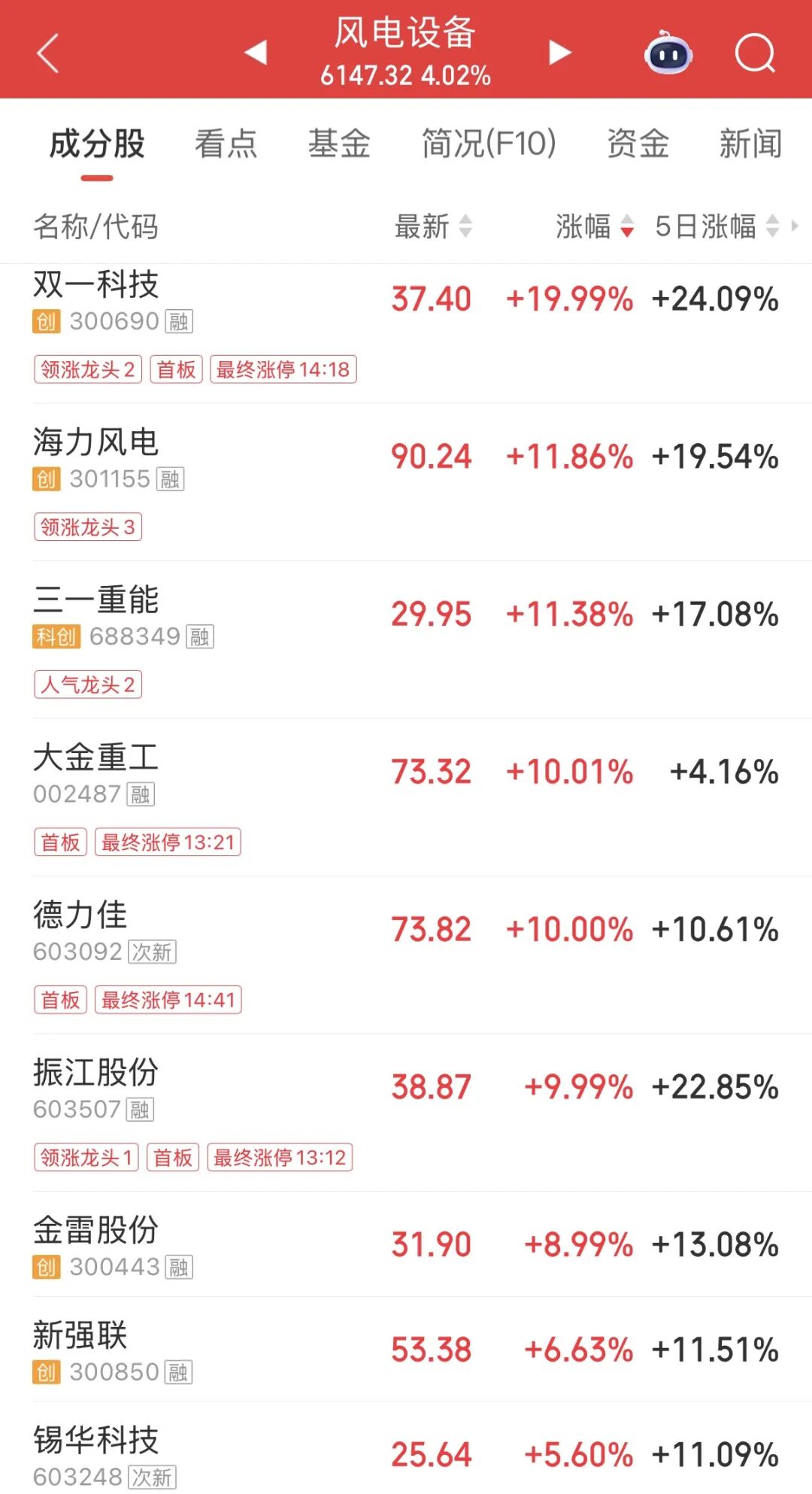Open 资金 funds view
This screenshot has width=812, height=1494.
(x=636, y=144)
